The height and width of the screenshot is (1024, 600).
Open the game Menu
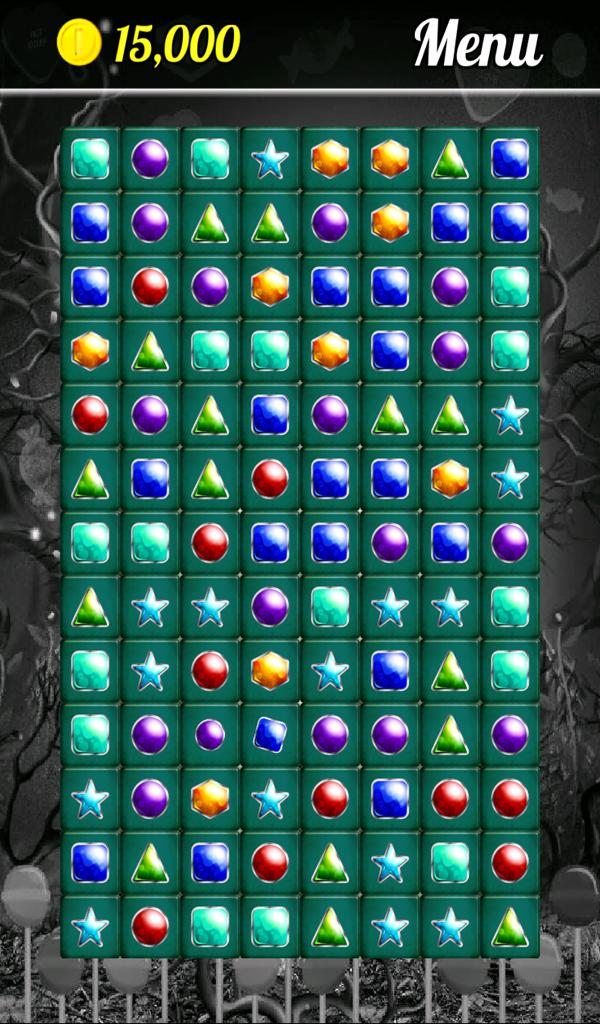pyautogui.click(x=478, y=44)
